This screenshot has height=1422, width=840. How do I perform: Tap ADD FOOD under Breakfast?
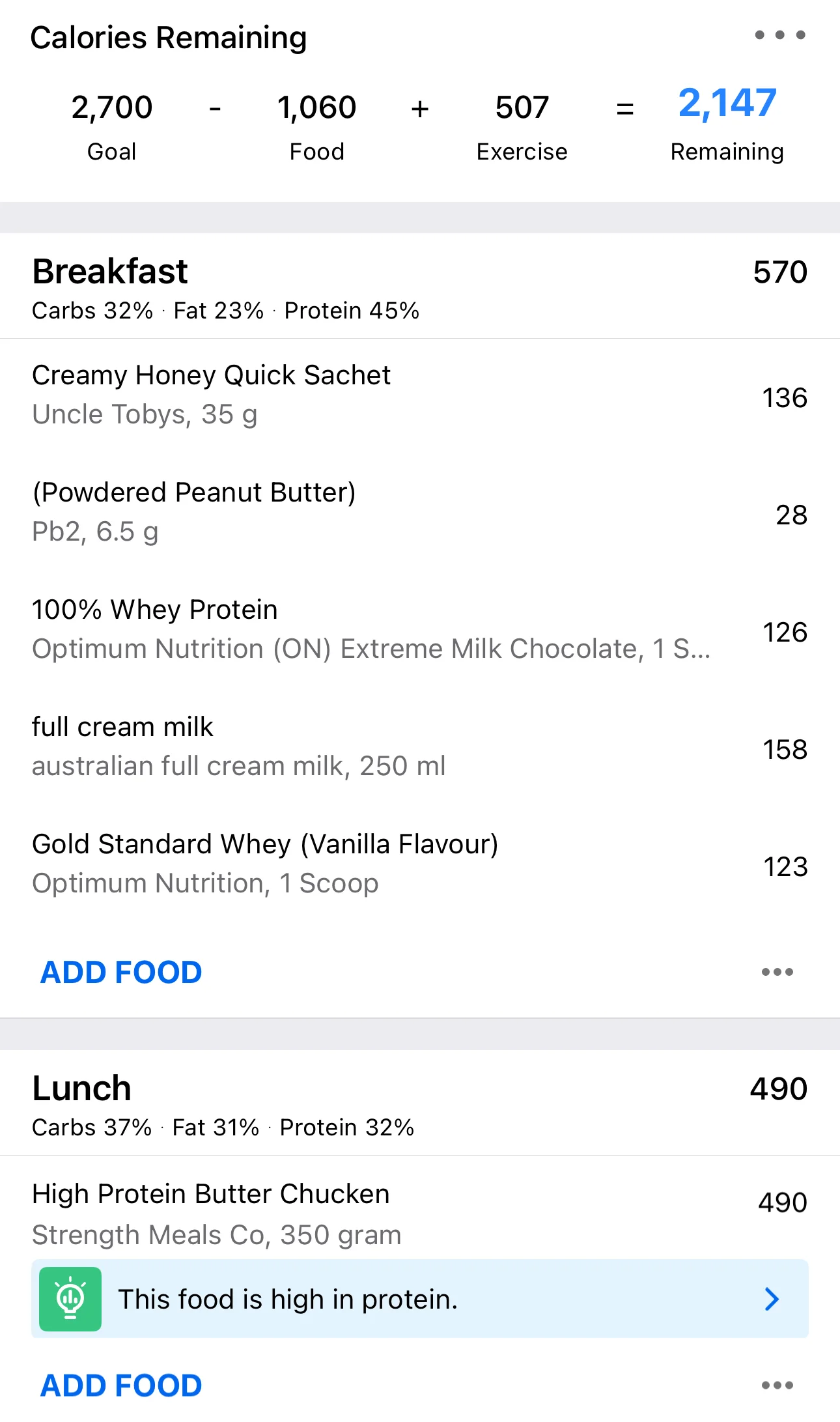(x=121, y=973)
